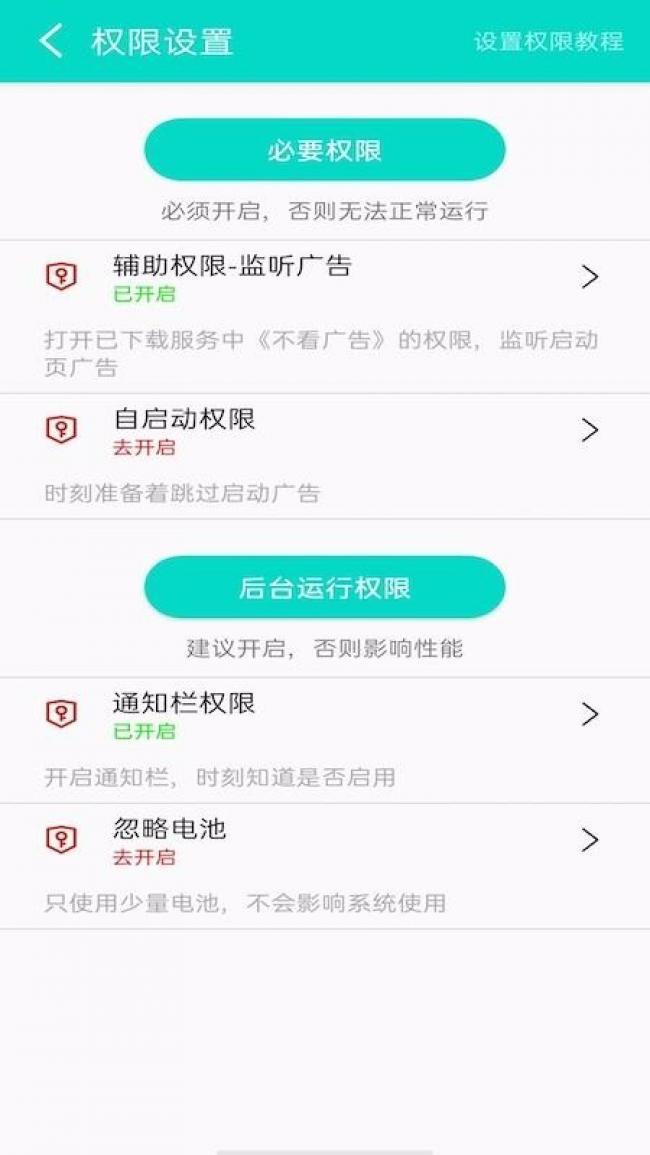The height and width of the screenshot is (1155, 650).
Task: Tap the 后台运行权限 button
Action: tap(324, 588)
